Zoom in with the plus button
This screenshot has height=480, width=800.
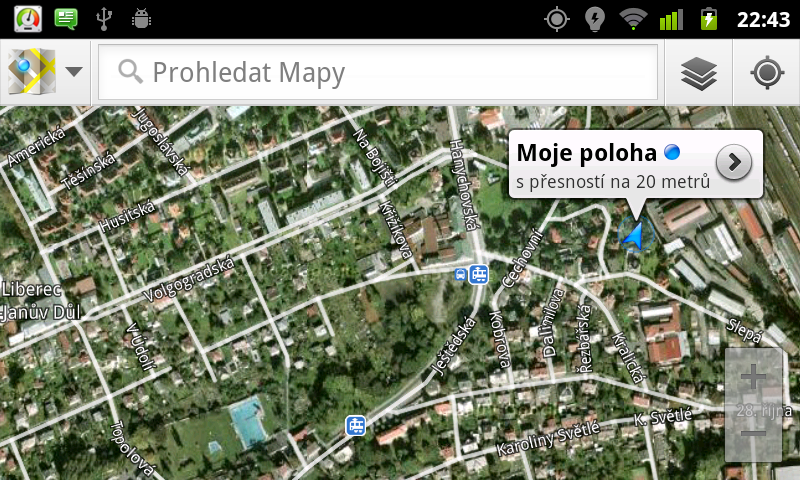click(x=753, y=377)
